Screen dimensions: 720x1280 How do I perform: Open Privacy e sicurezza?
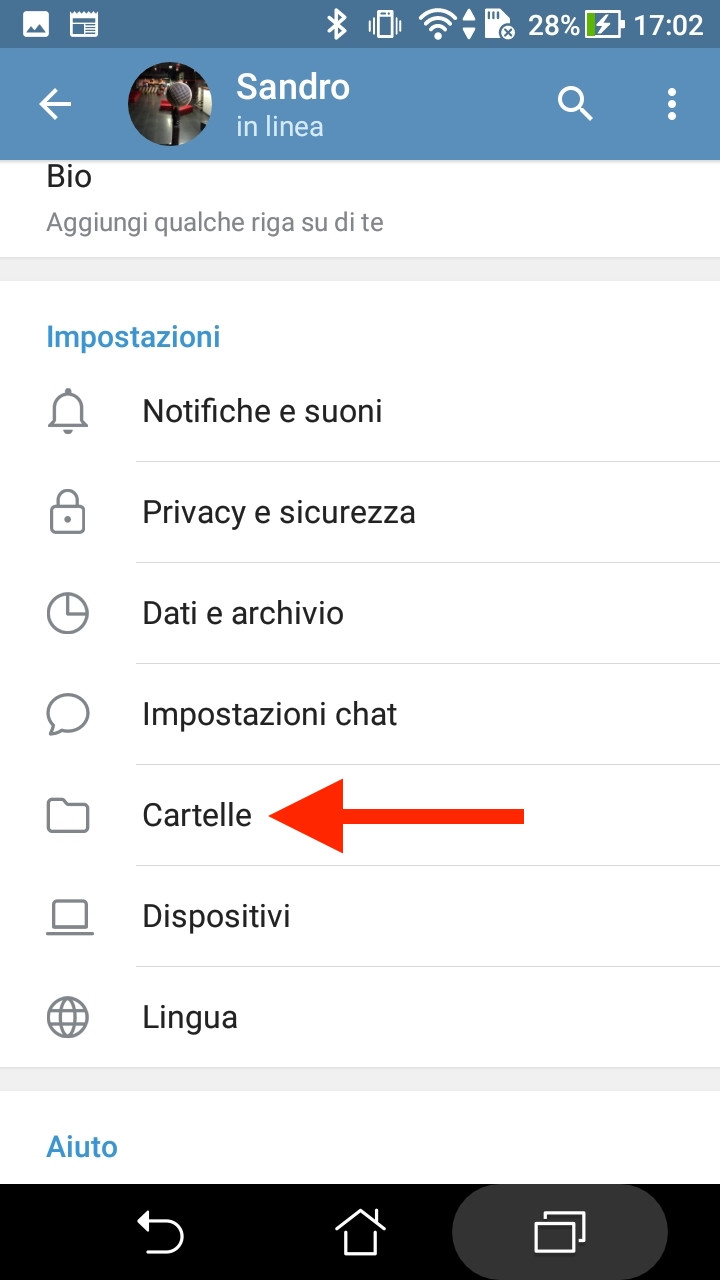coord(360,512)
